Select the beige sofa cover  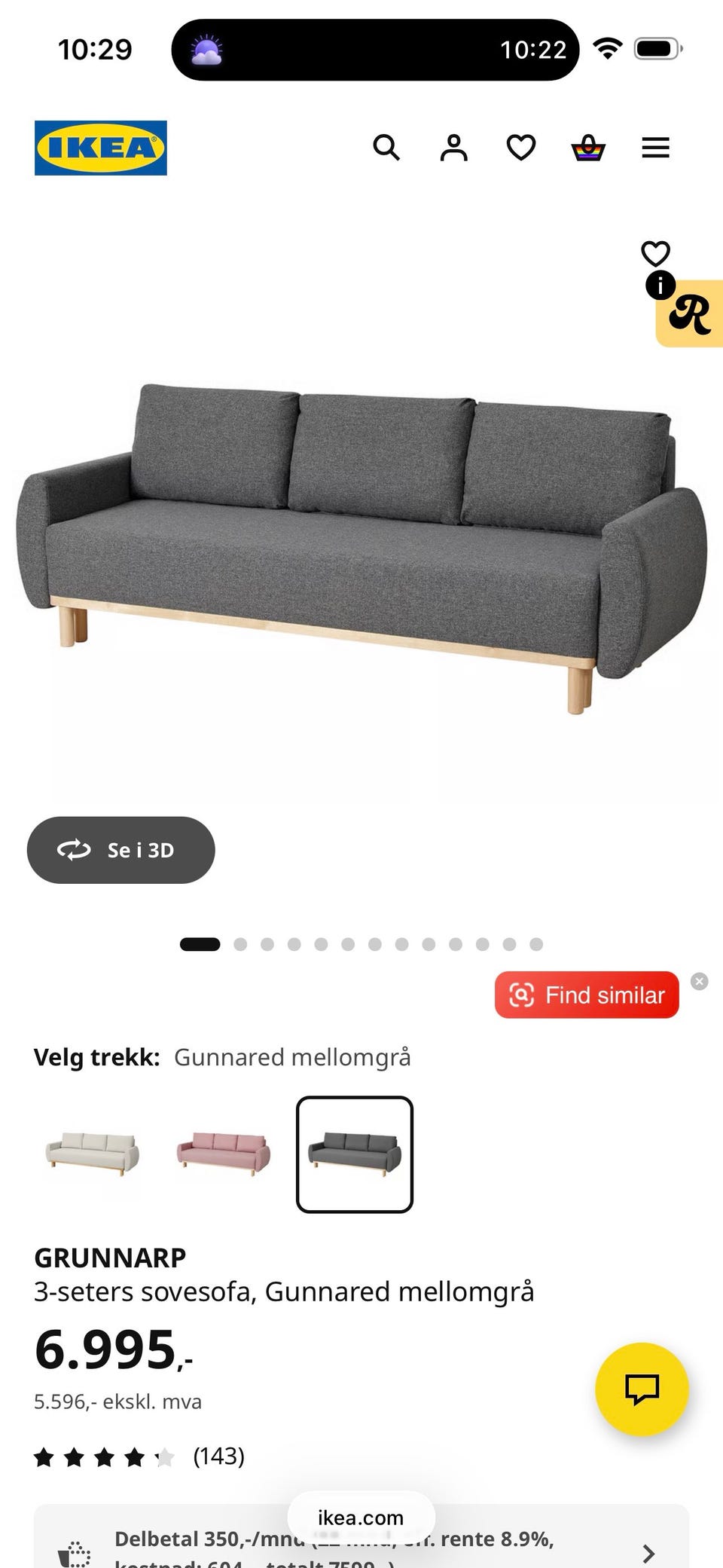point(93,1154)
